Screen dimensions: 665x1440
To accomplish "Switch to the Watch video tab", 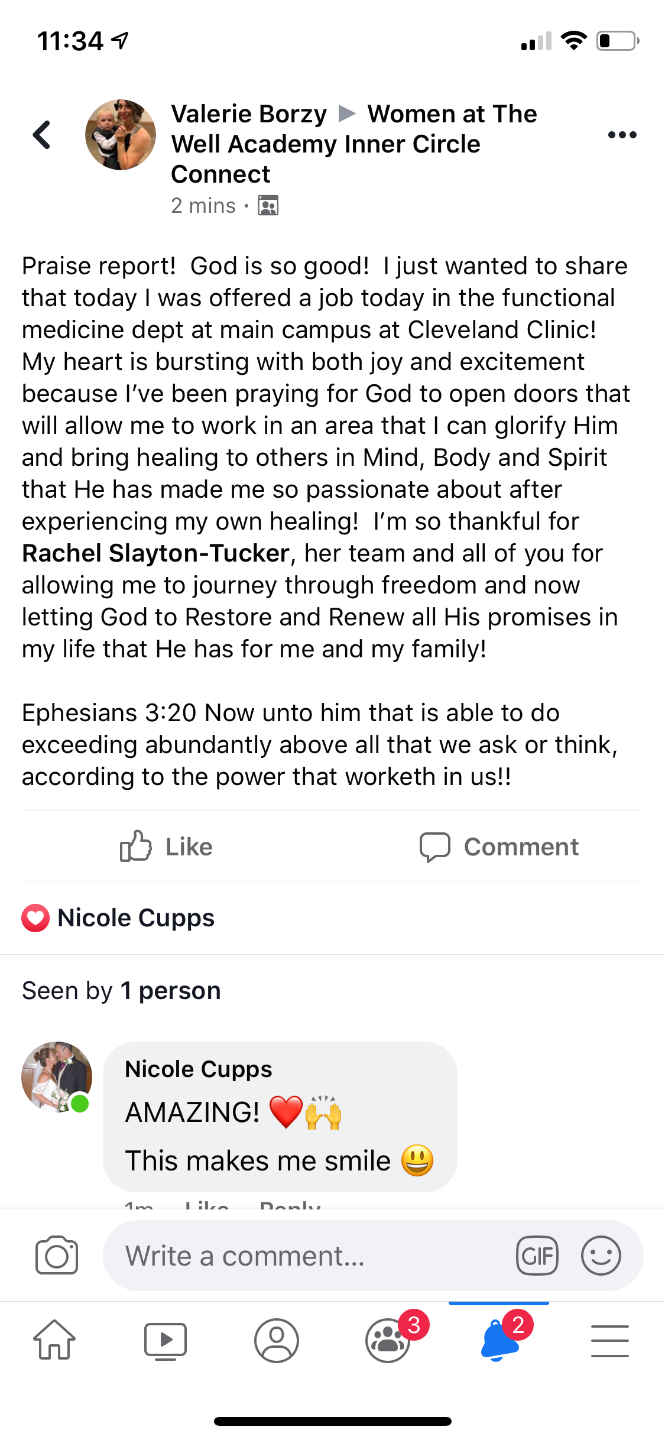I will [165, 1340].
